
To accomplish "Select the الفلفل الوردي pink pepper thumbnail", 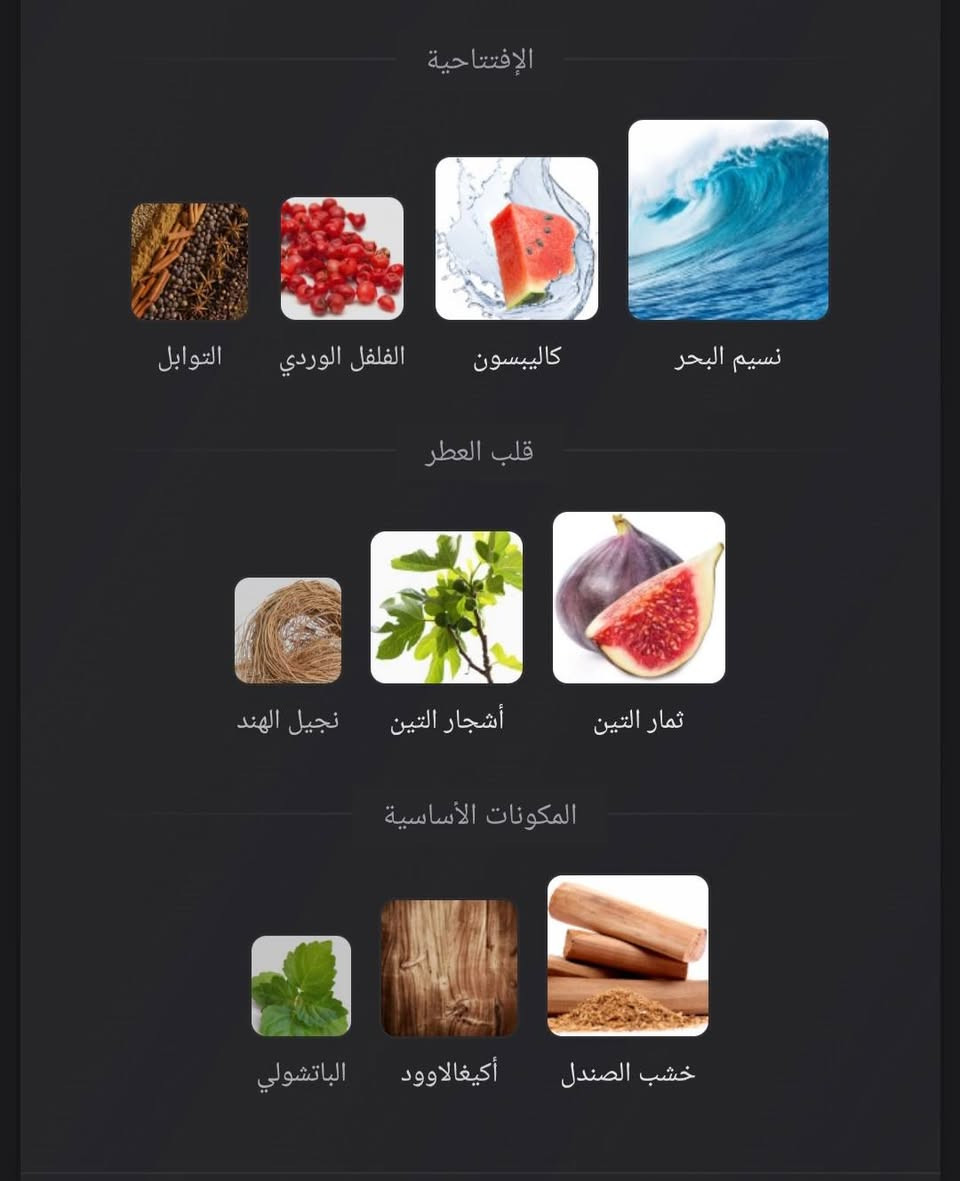I will [340, 258].
